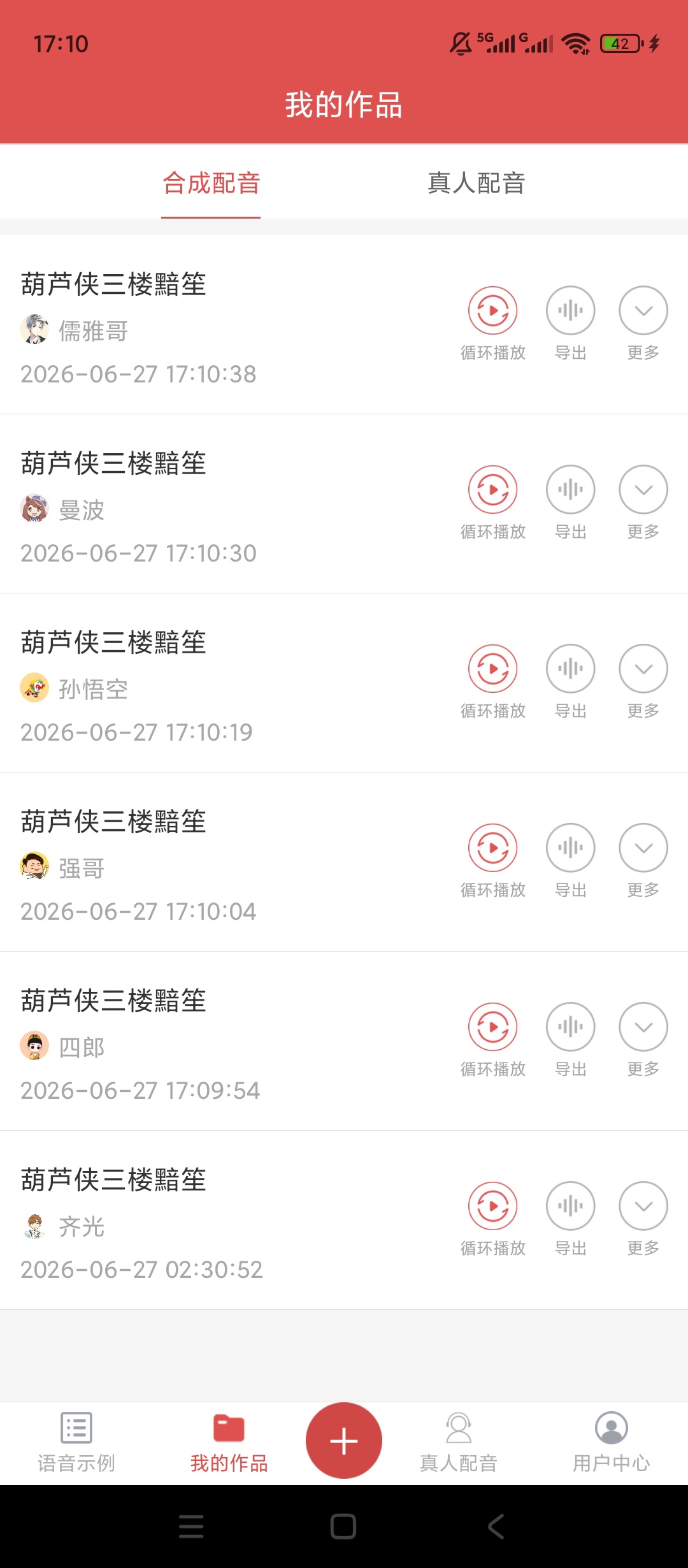Open the 用户中心 tab
This screenshot has height=1568, width=688.
[x=612, y=1443]
